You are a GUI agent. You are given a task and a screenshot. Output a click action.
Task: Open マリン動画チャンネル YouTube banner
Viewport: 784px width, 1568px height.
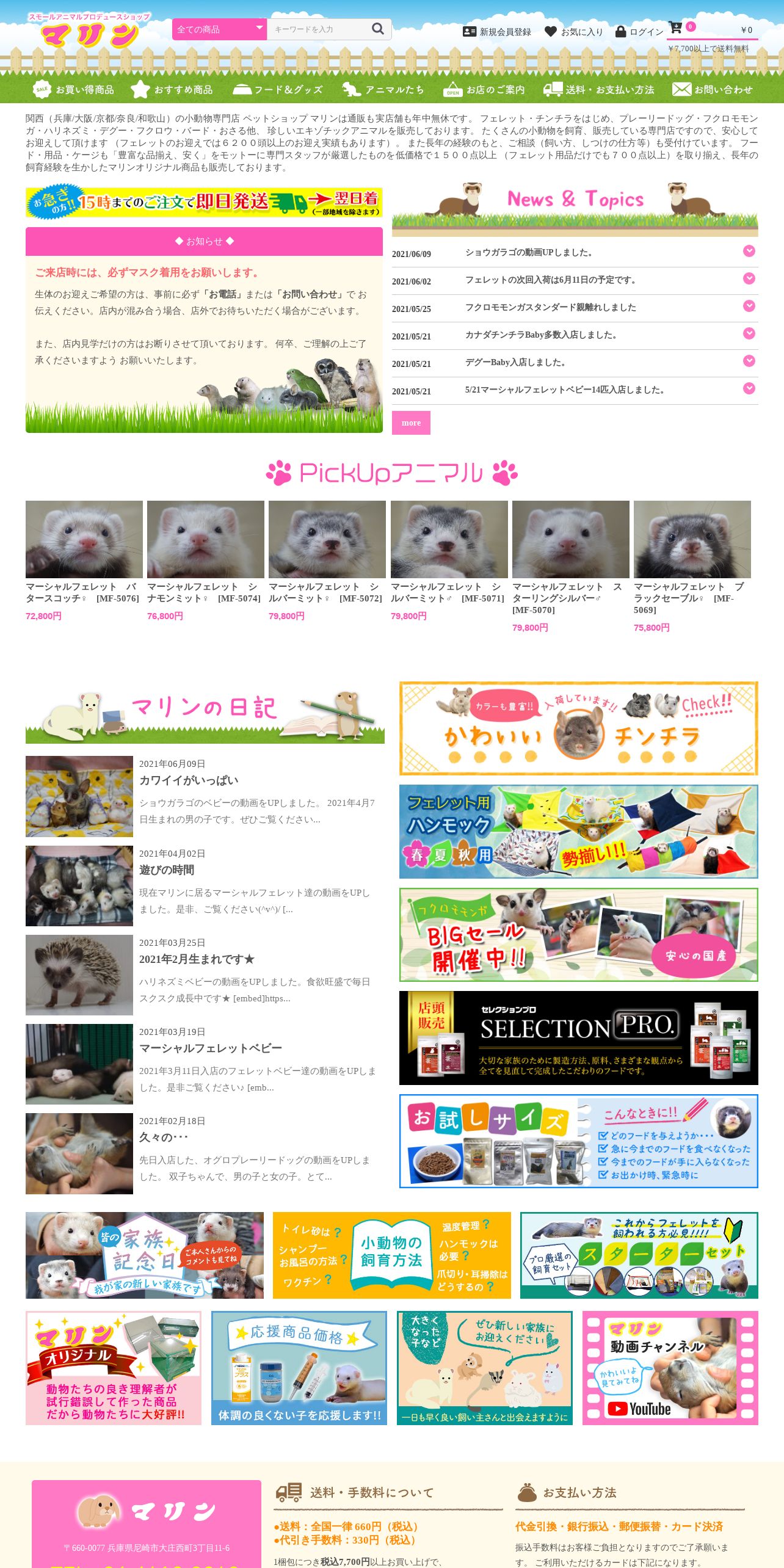[670, 1368]
